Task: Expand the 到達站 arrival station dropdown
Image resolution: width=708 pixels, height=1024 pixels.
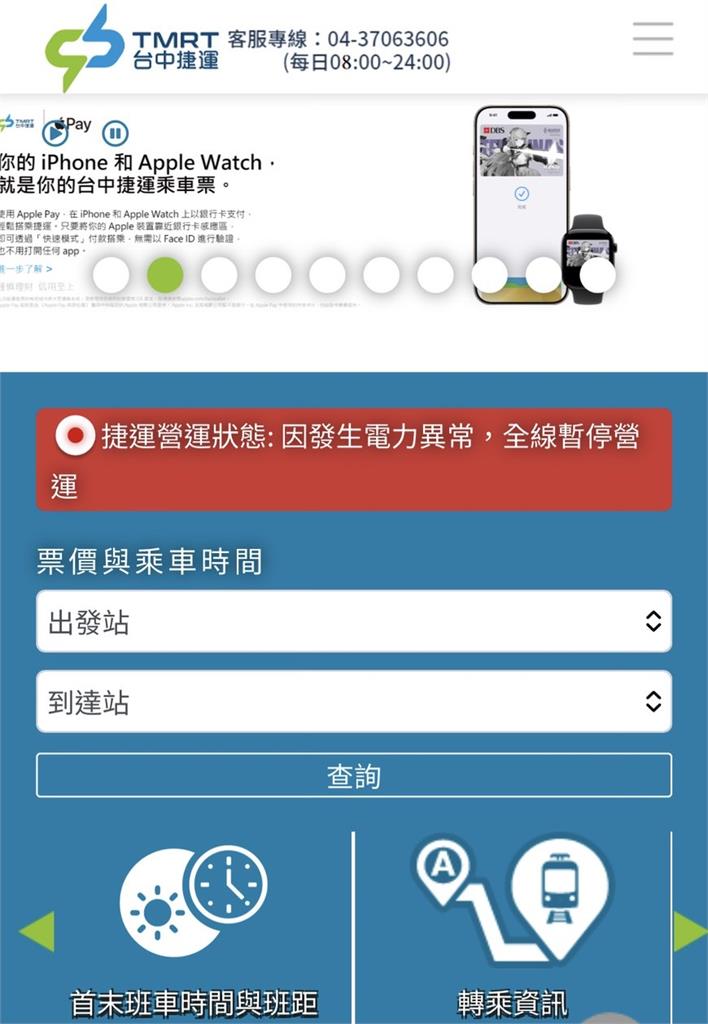Action: (353, 701)
